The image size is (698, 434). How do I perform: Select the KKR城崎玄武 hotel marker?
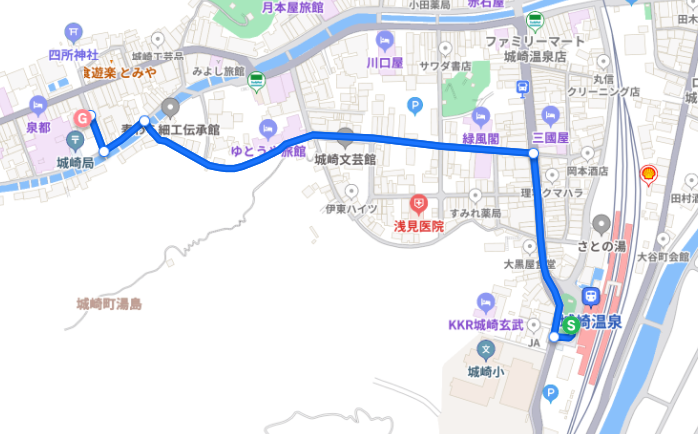tap(486, 302)
